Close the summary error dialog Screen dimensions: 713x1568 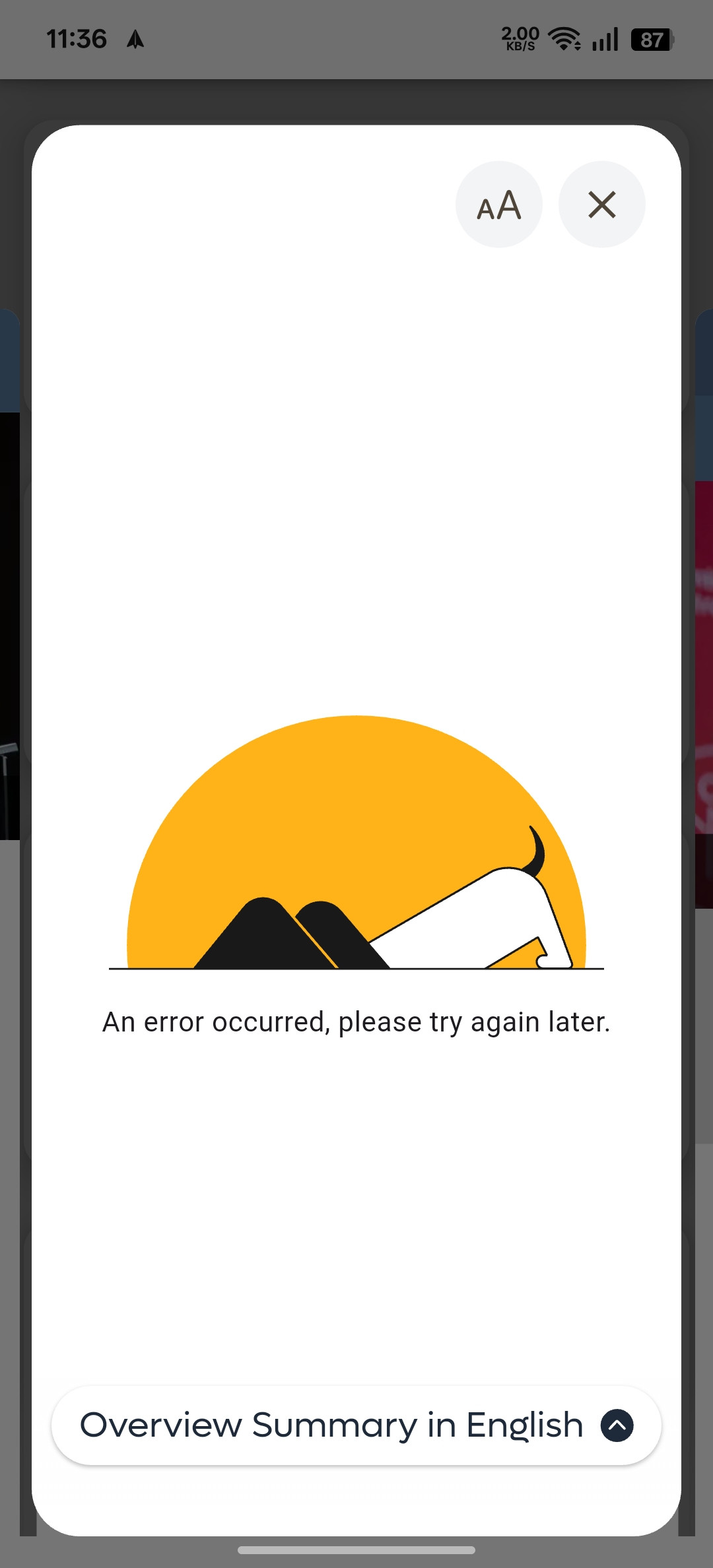[601, 205]
